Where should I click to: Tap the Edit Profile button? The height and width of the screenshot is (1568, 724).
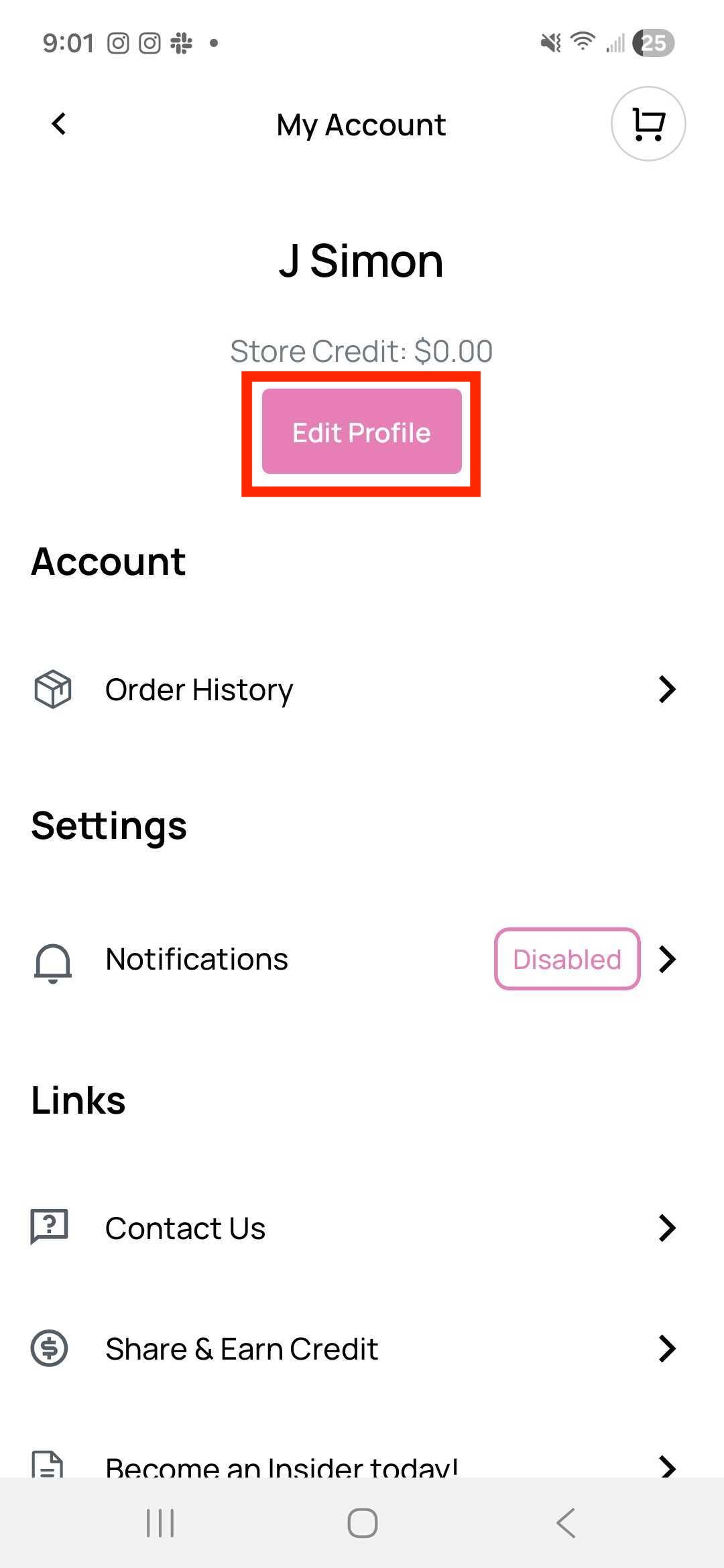pos(361,432)
